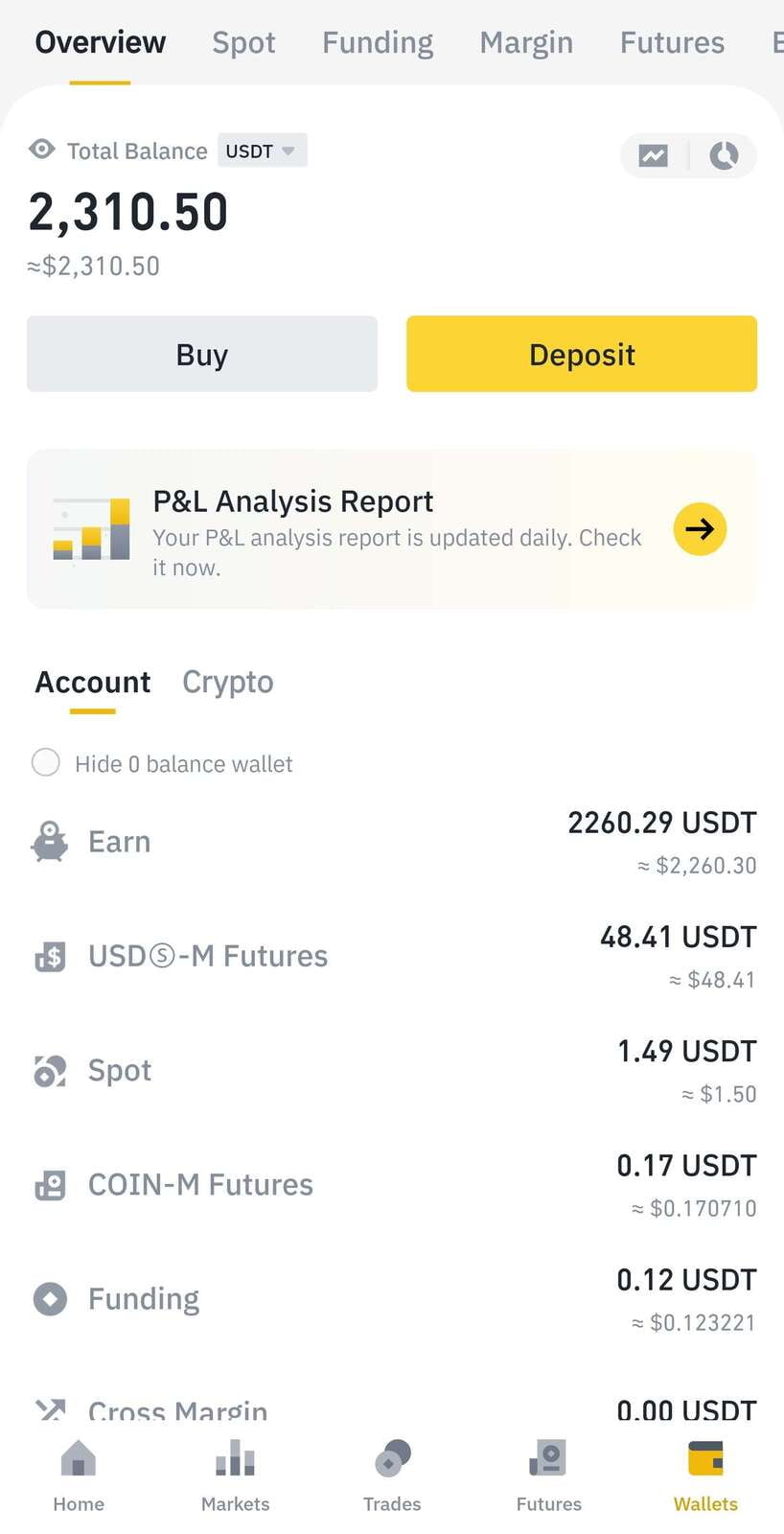Go to Home in the bottom navigation
This screenshot has width=784, height=1534.
(79, 1476)
